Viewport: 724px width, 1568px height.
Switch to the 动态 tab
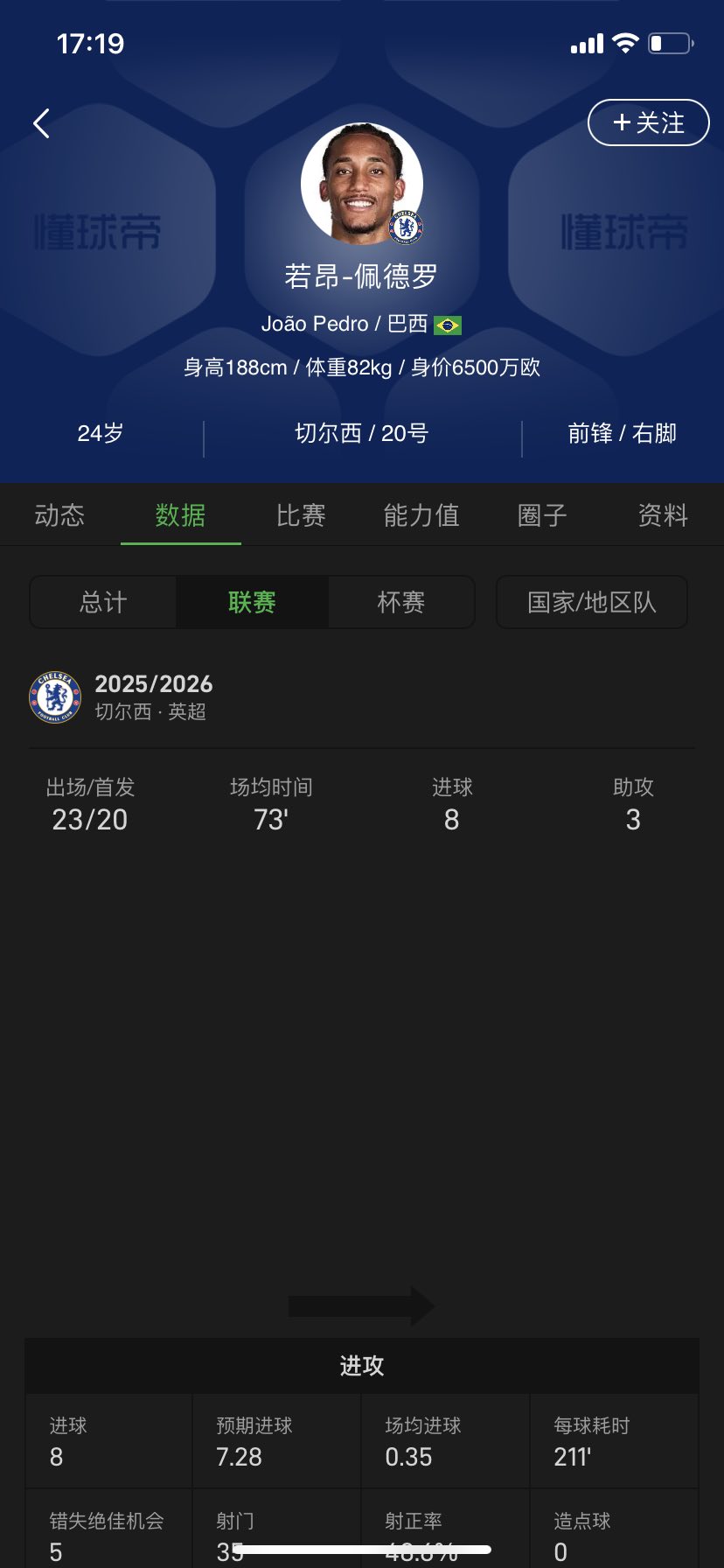coord(59,515)
